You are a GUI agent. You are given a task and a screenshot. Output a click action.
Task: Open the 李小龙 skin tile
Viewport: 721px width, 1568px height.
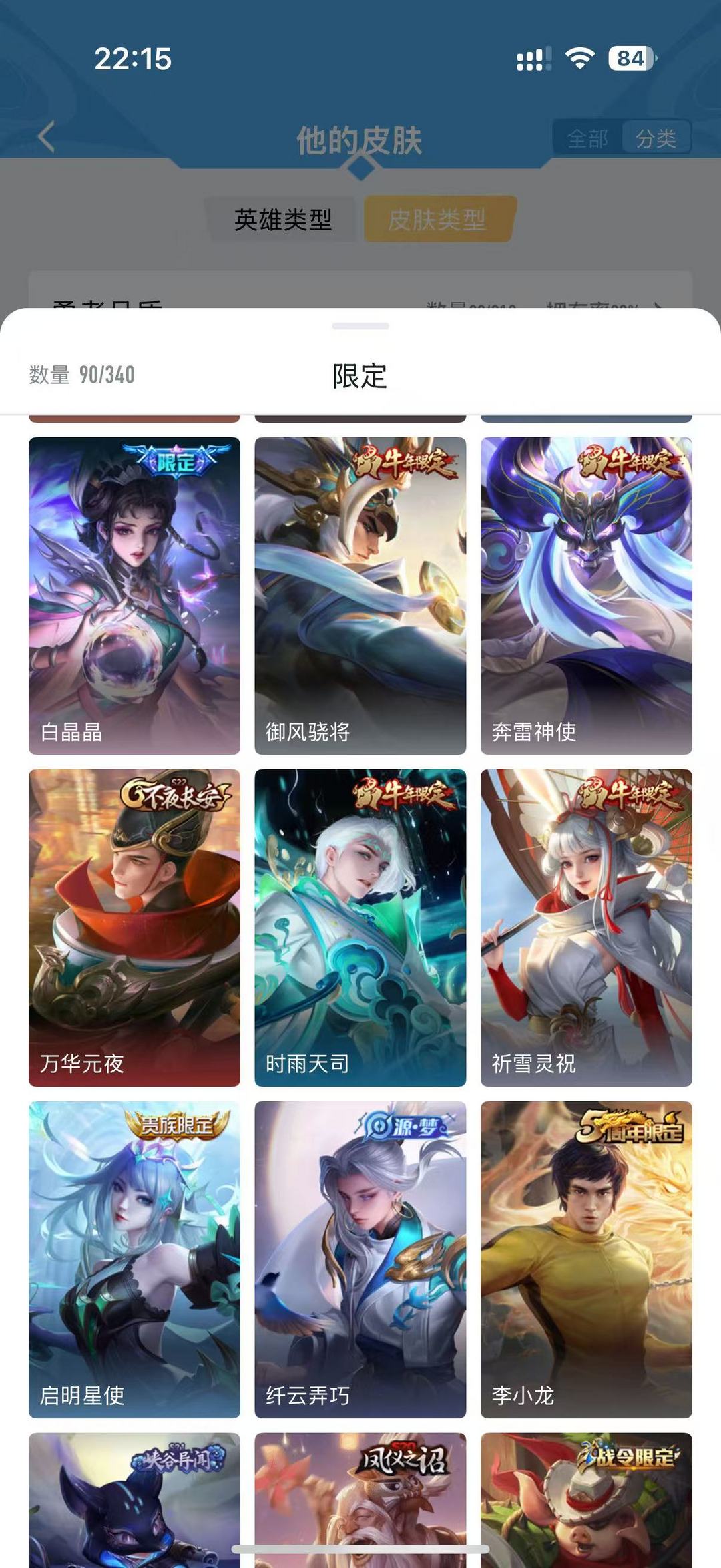pos(586,1259)
